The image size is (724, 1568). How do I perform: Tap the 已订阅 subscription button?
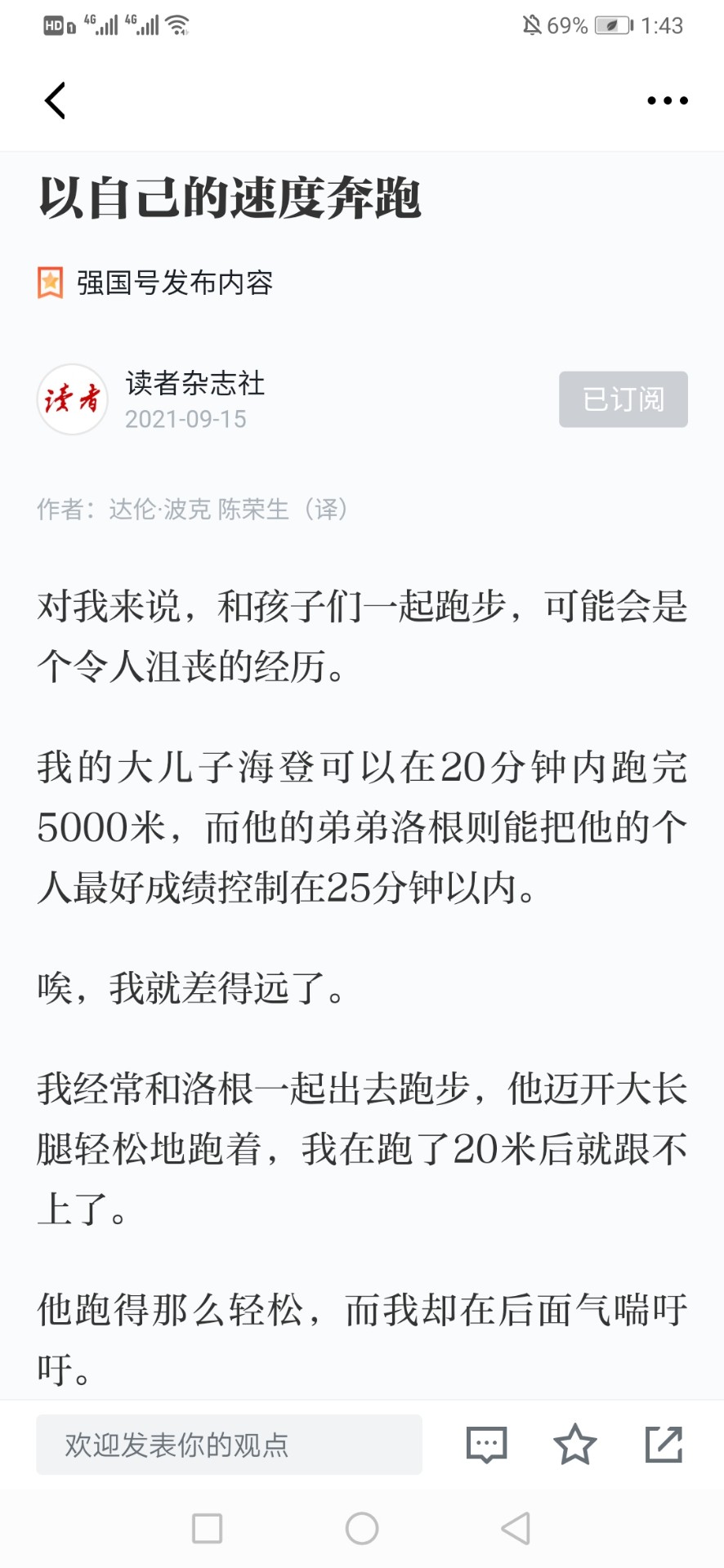click(623, 399)
